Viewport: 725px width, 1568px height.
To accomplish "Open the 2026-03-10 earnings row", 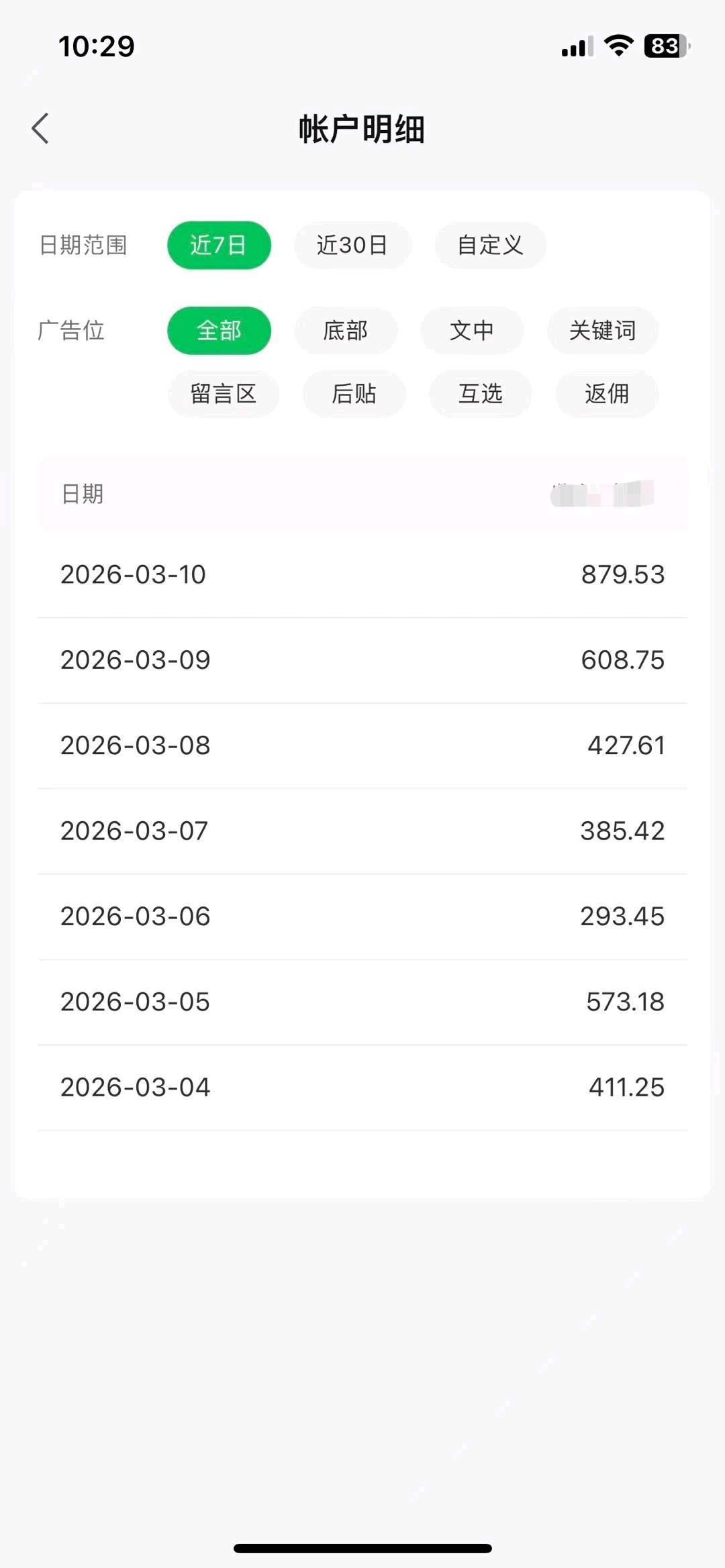I will [x=362, y=574].
